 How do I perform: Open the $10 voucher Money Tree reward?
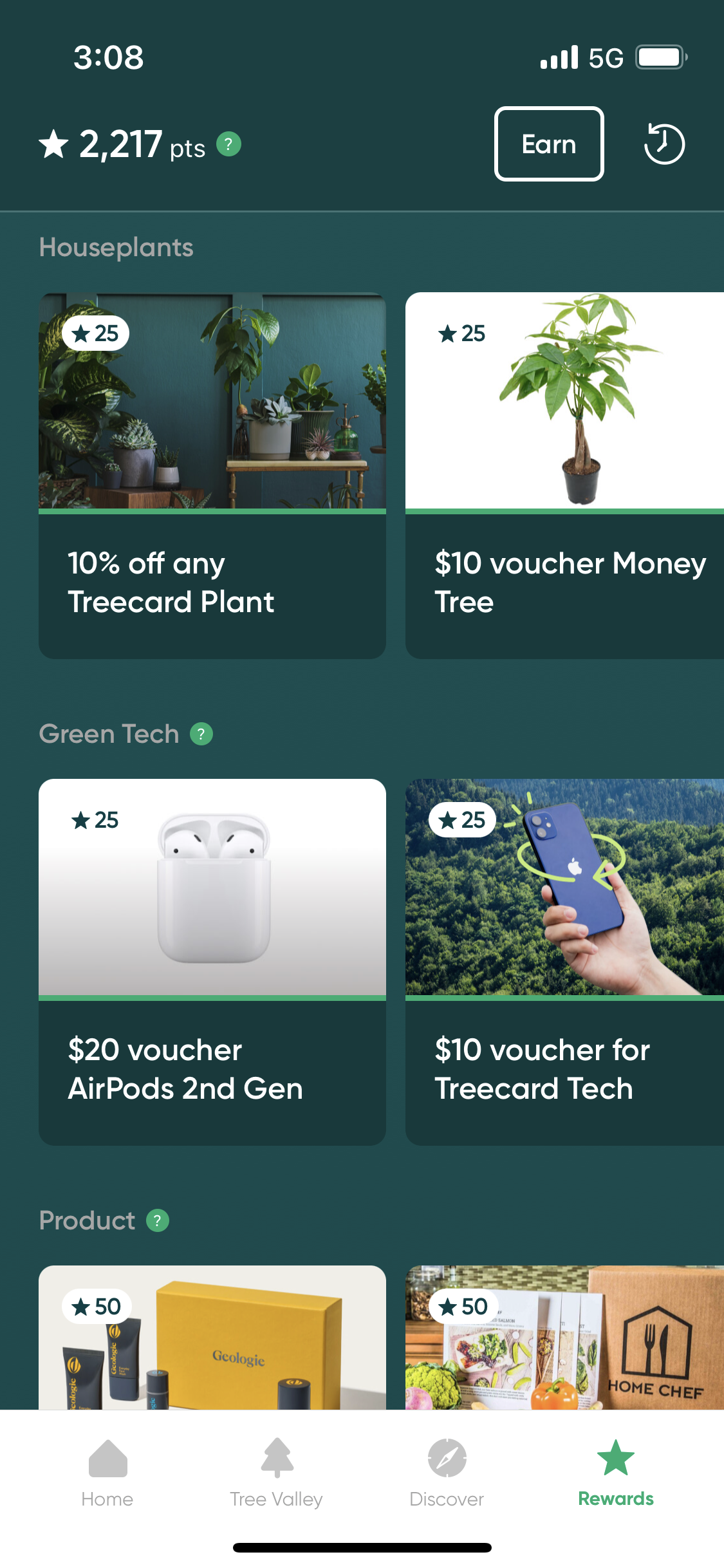click(x=564, y=475)
